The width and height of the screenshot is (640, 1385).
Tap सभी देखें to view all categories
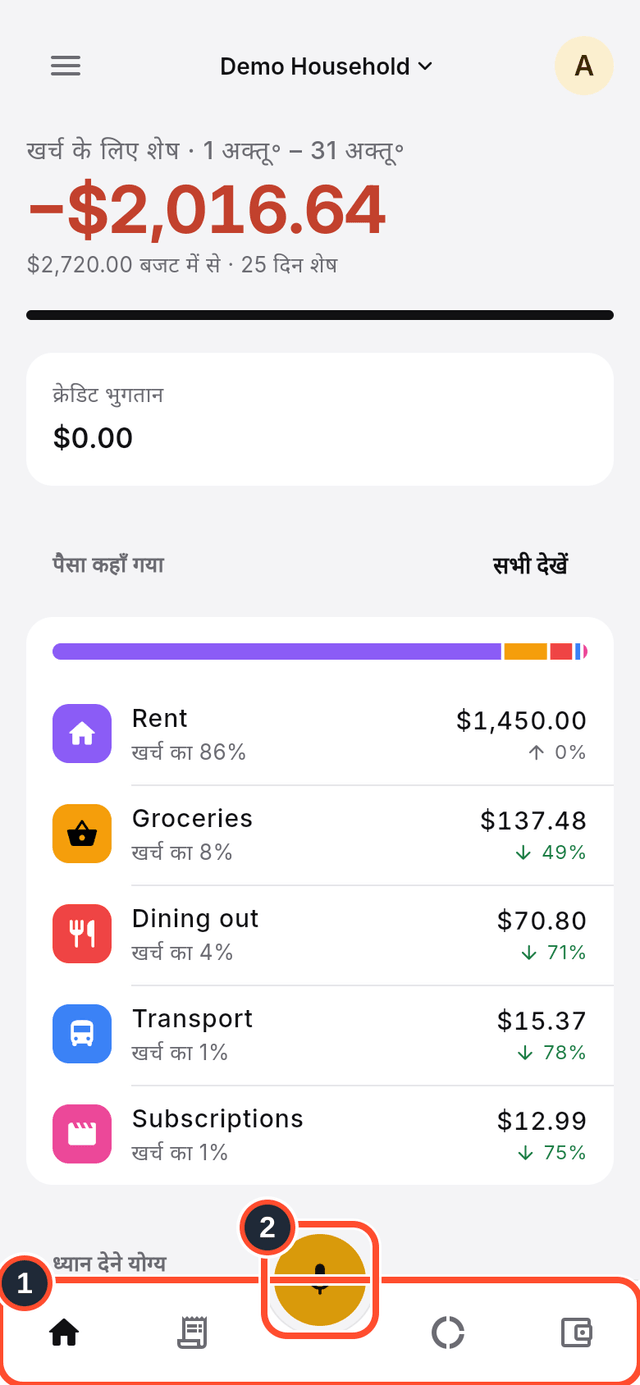click(530, 565)
